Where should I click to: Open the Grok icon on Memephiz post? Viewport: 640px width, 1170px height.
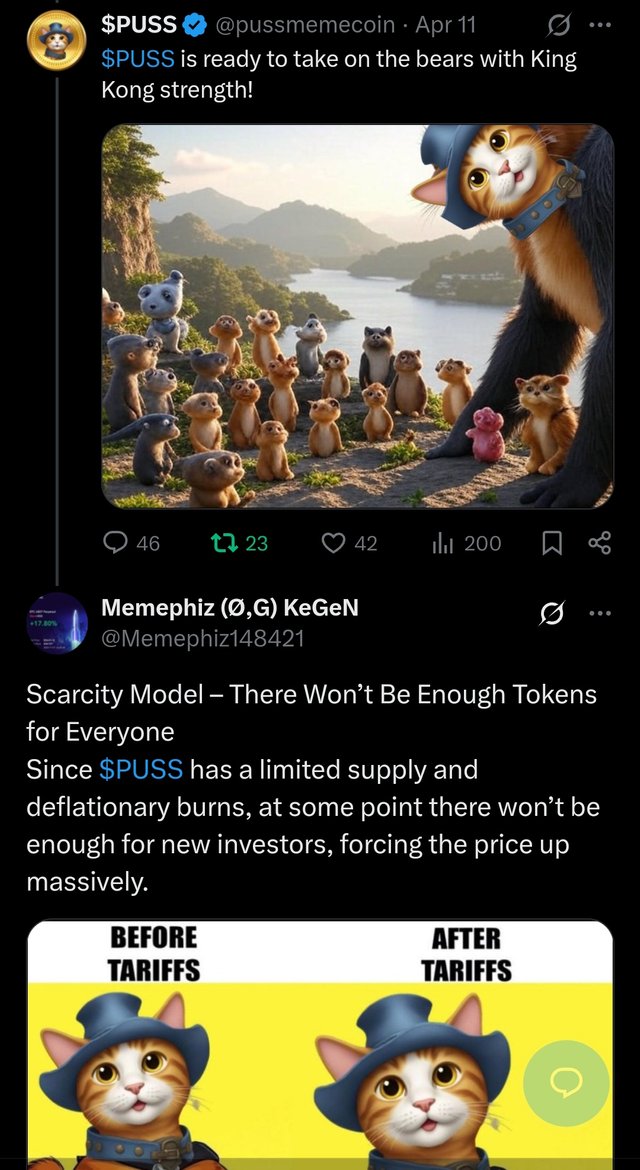point(552,612)
